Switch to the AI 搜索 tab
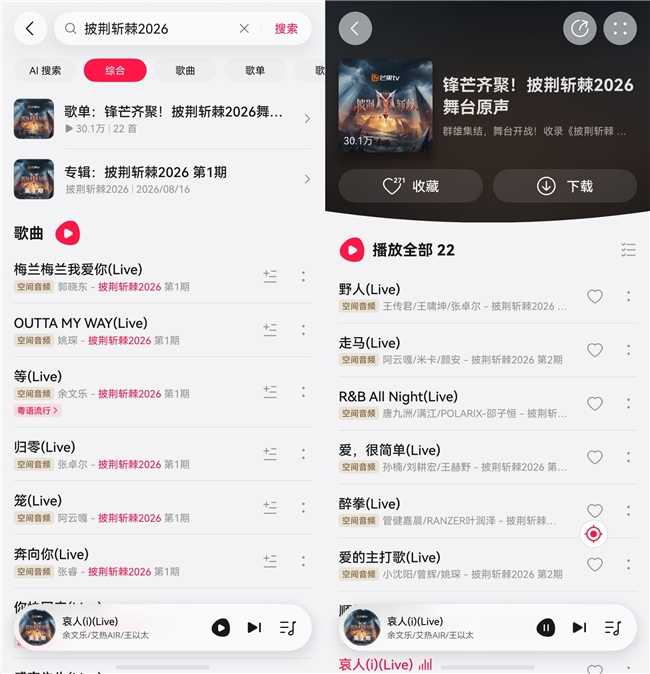 pos(45,70)
